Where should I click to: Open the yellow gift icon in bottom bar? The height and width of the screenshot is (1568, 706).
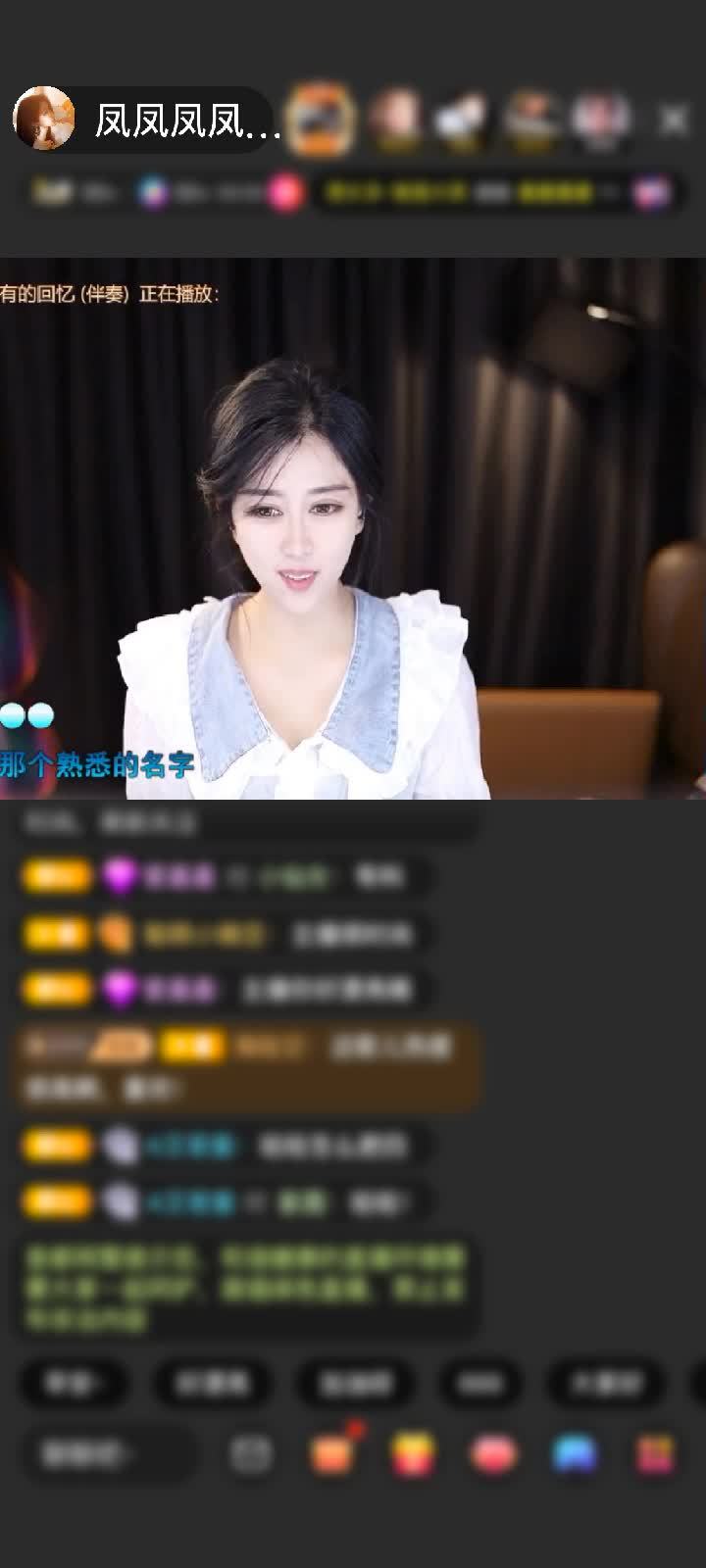414,1454
